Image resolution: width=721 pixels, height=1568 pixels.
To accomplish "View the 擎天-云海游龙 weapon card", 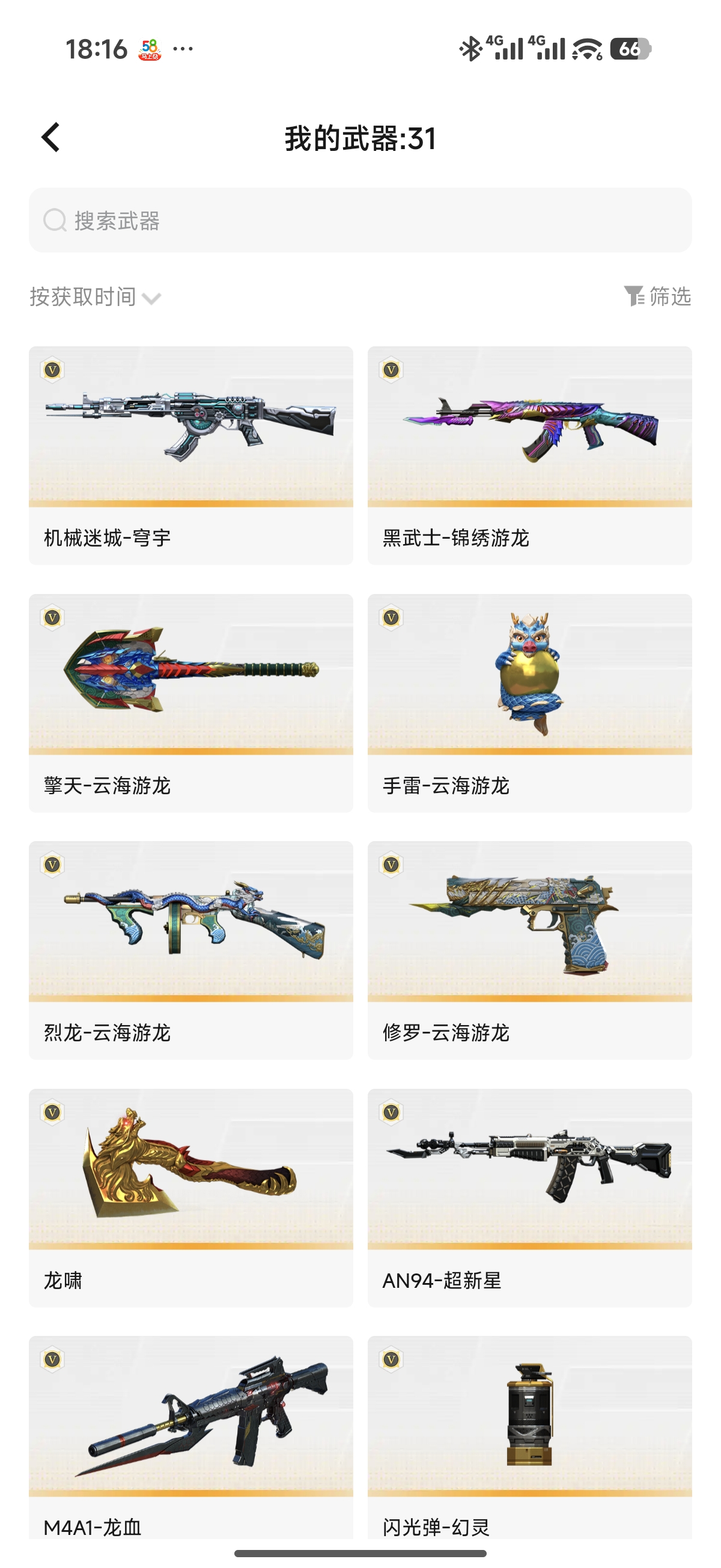I will point(190,702).
